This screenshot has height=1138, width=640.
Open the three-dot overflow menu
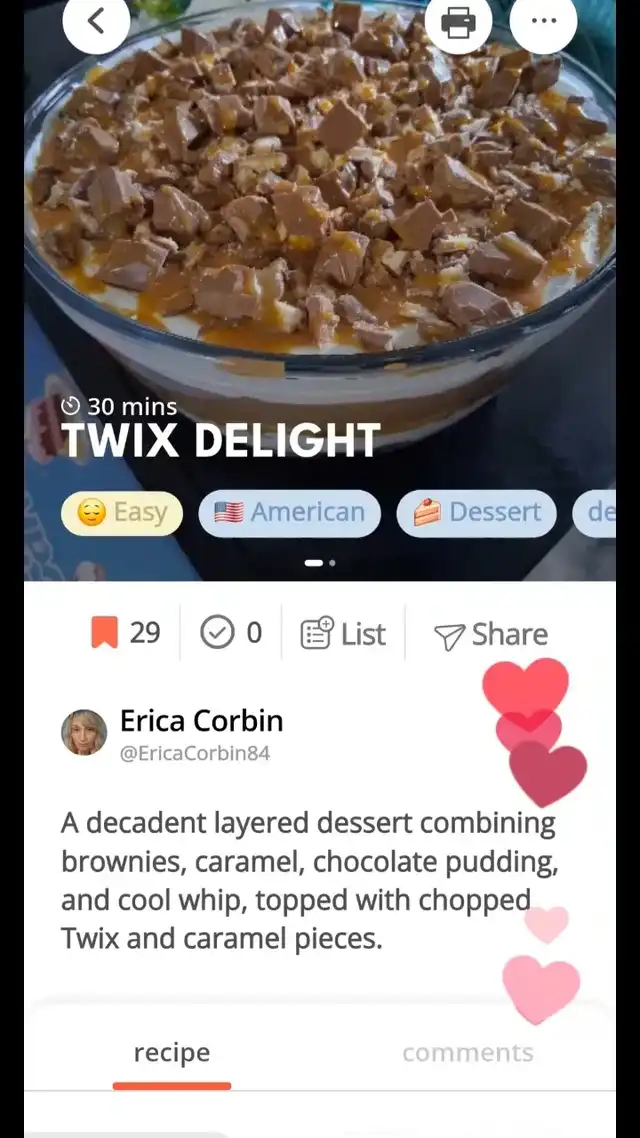(543, 22)
